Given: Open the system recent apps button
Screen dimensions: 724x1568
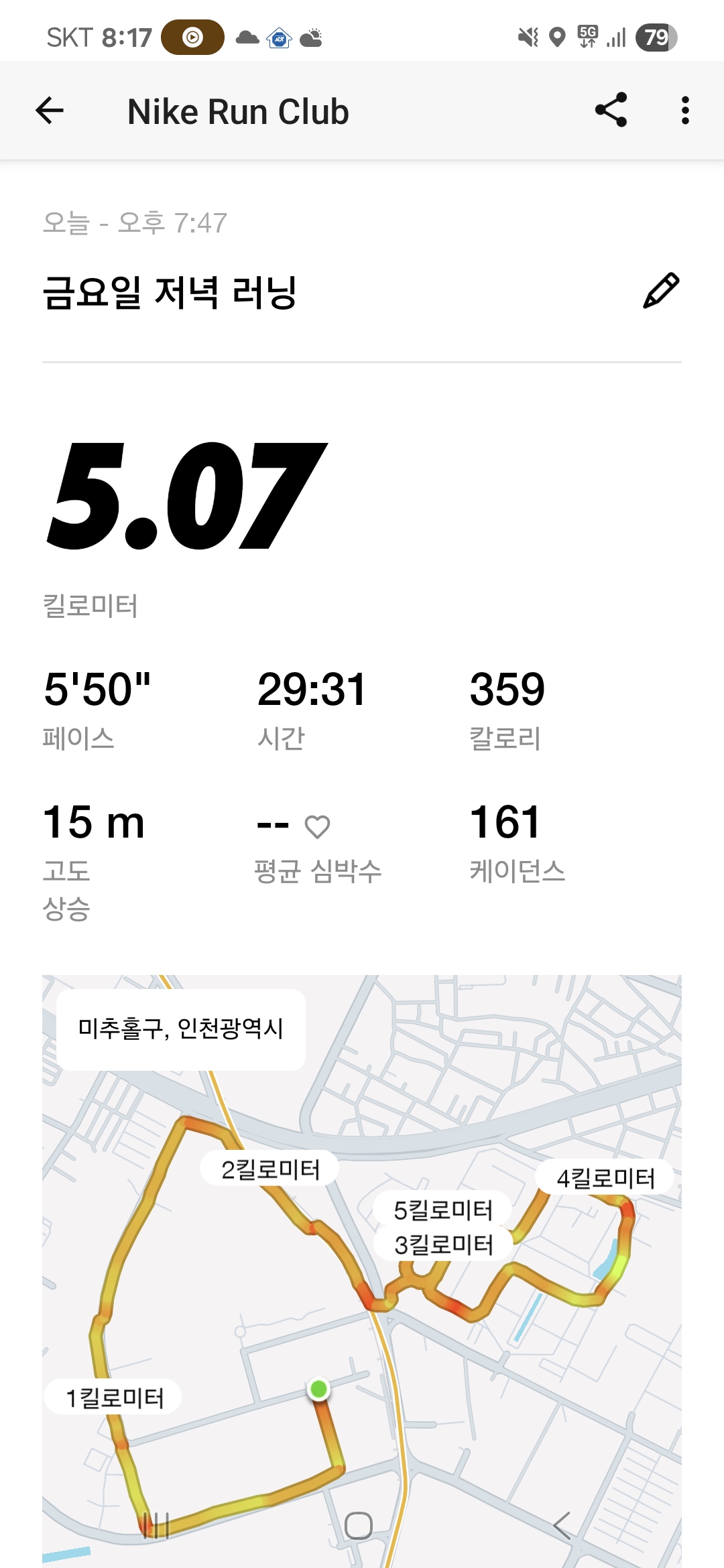Looking at the screenshot, I should pos(156,1526).
